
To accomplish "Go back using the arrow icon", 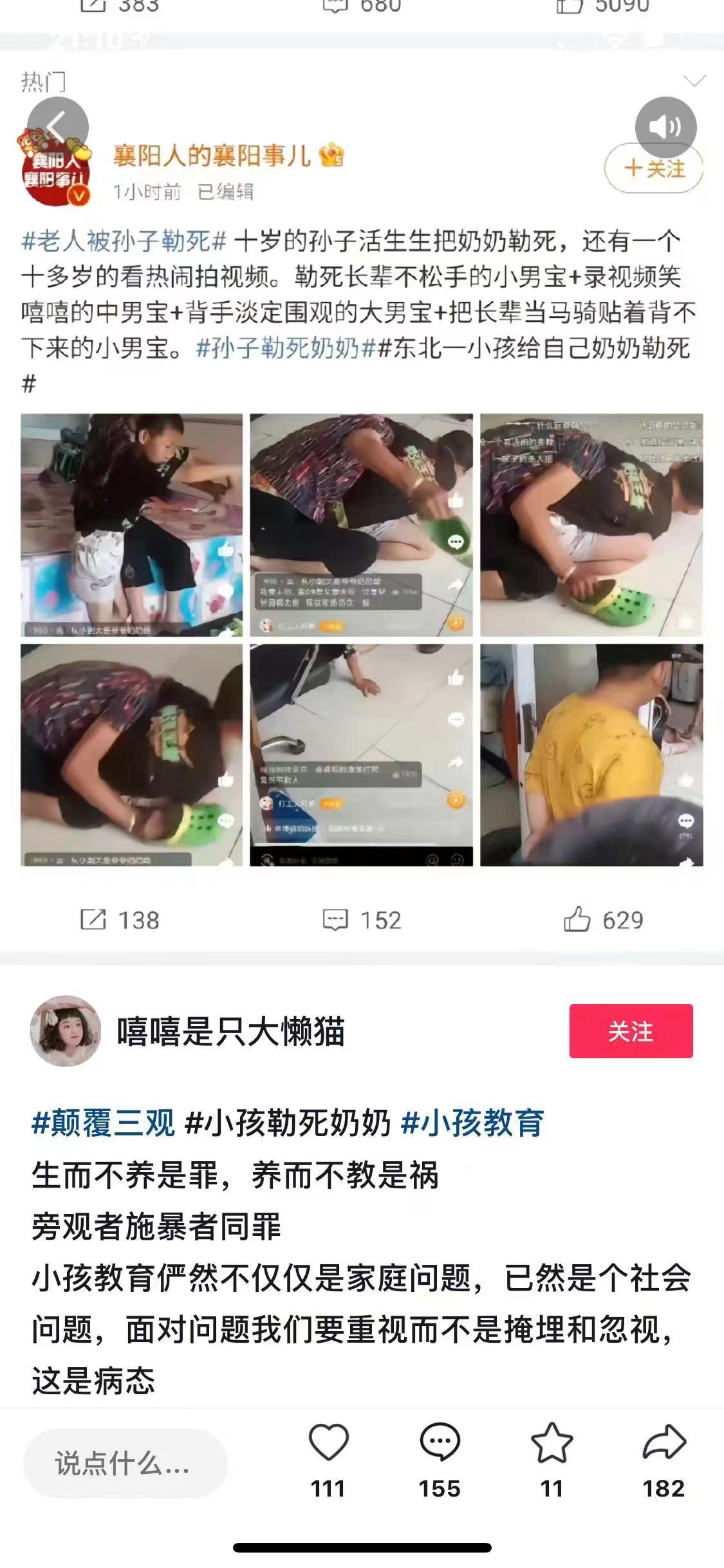I will pos(57,128).
